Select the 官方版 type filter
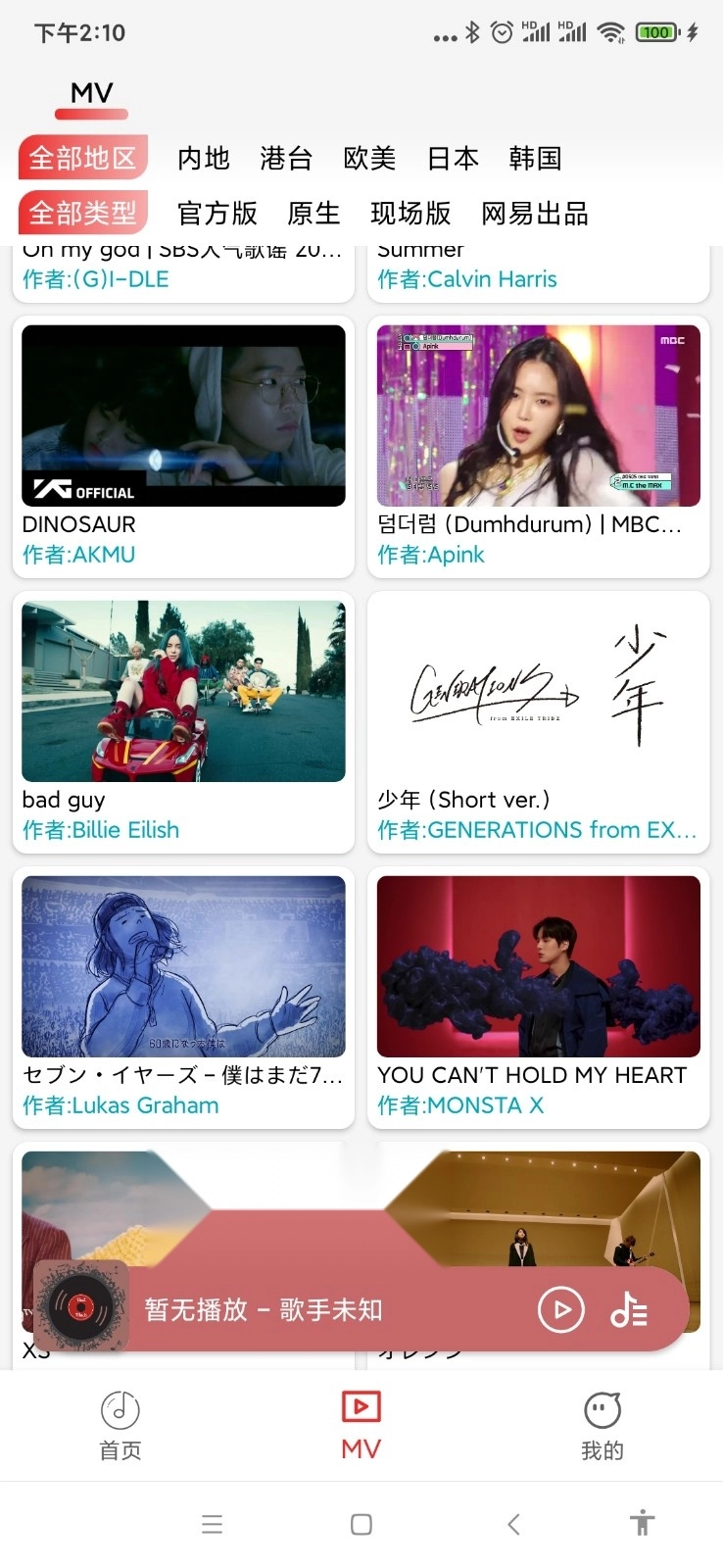The height and width of the screenshot is (1568, 723). [x=217, y=214]
